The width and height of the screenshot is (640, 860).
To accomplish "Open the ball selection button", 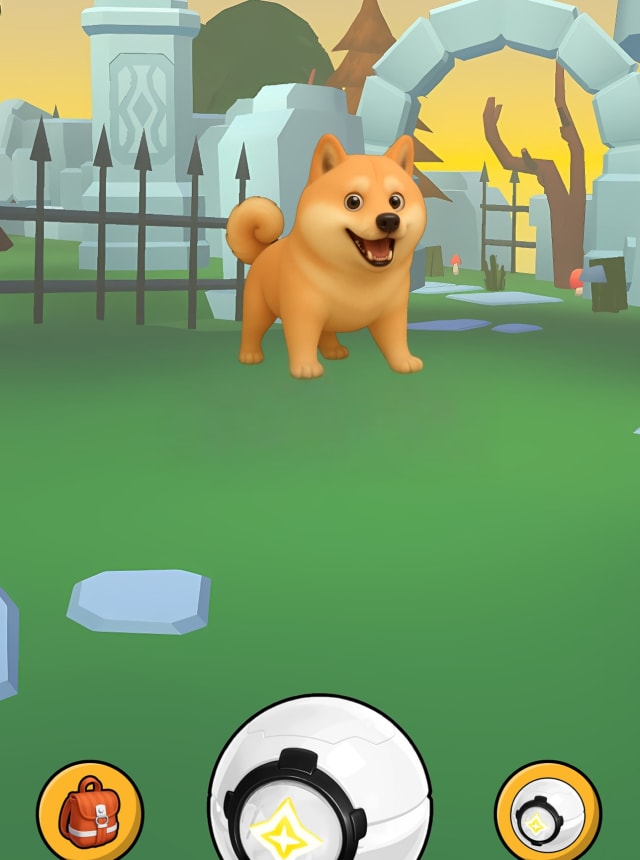I will point(548,812).
